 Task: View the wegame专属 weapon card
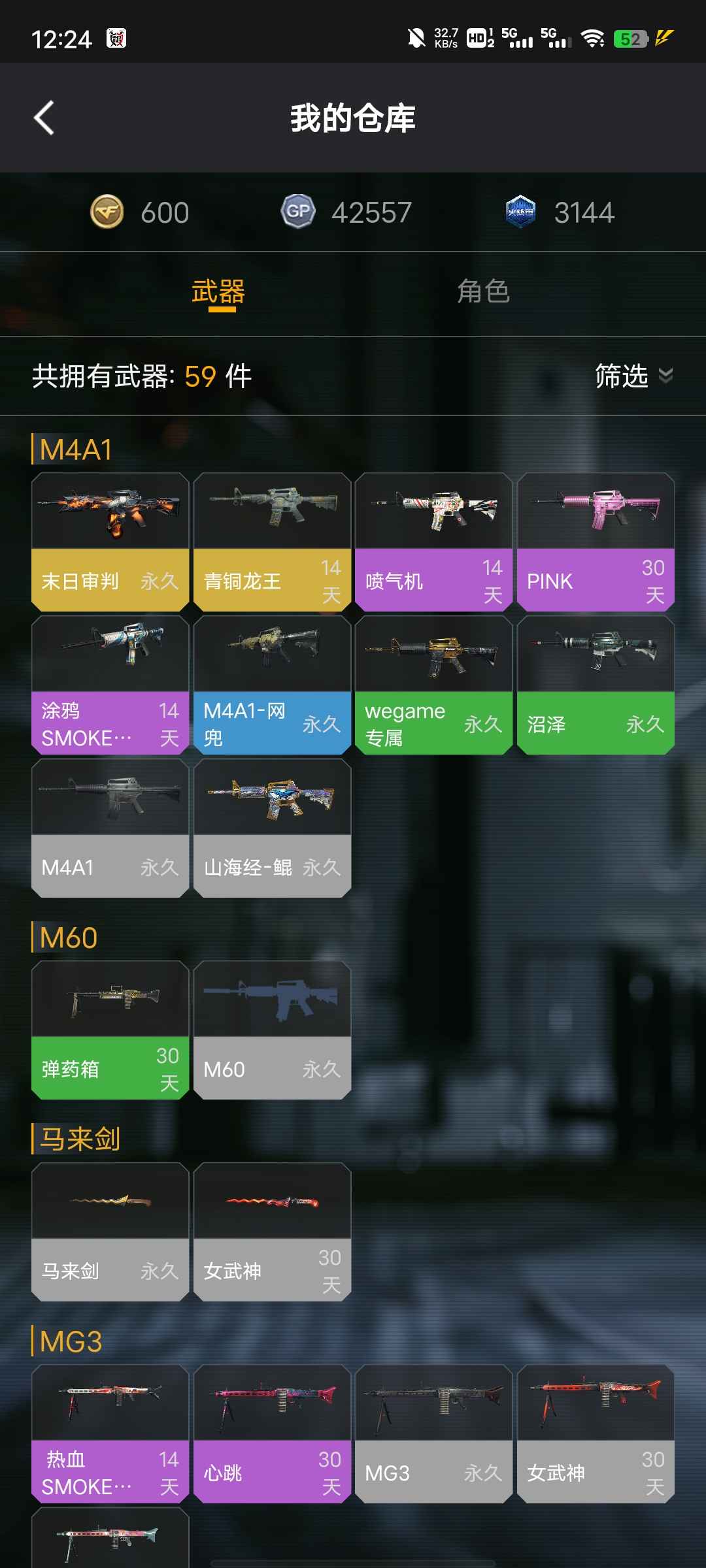click(x=433, y=685)
